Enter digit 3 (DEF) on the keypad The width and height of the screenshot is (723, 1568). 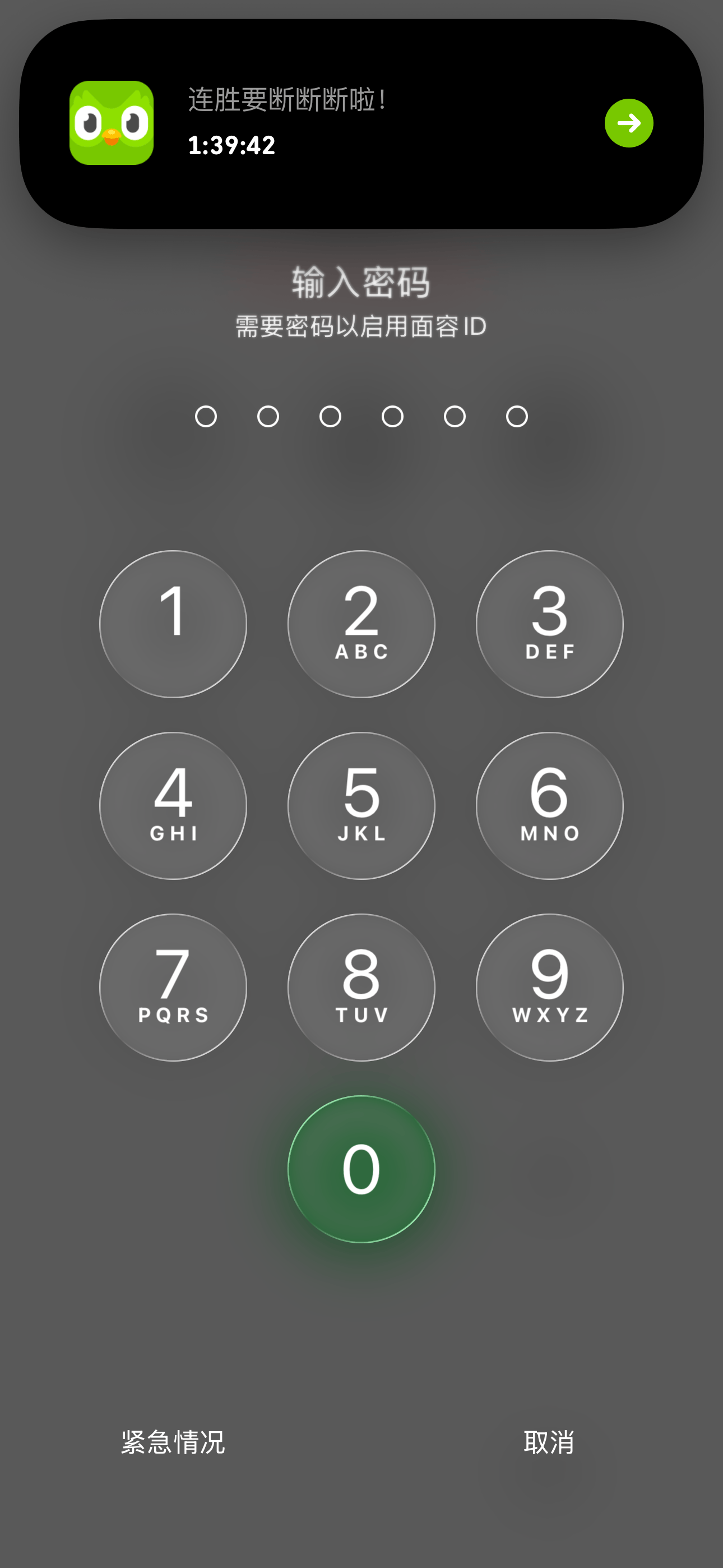[x=549, y=624]
